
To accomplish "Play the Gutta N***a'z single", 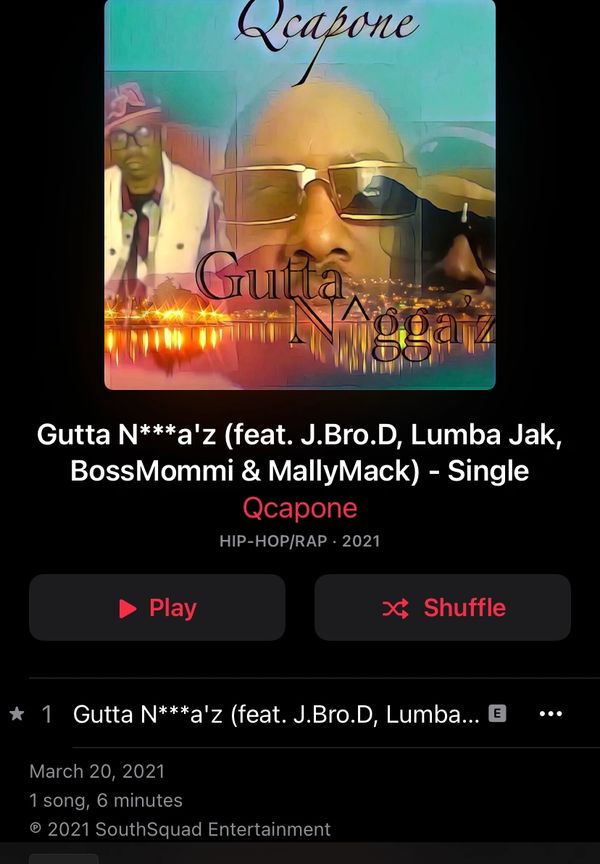I will point(157,607).
